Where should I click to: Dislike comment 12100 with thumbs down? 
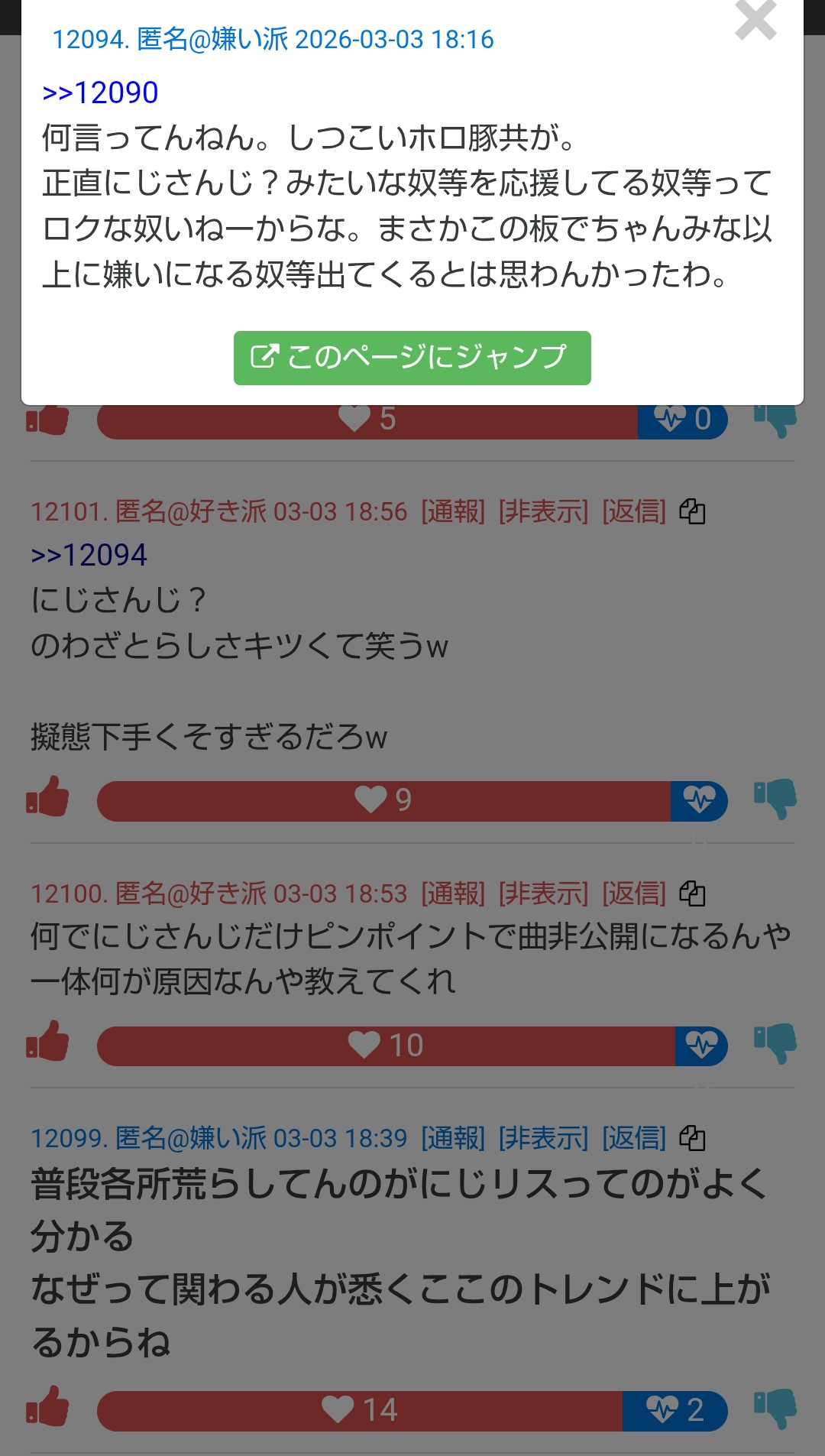click(775, 1043)
